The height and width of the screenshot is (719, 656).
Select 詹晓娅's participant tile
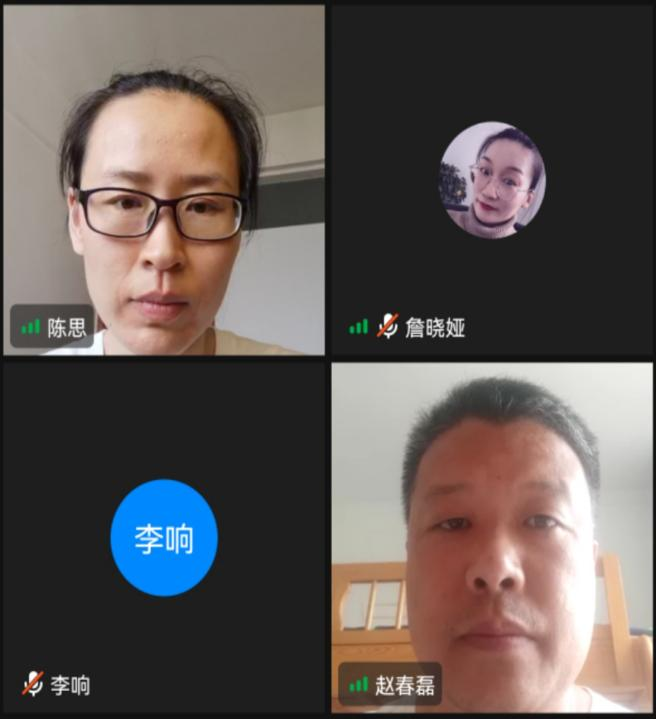tap(492, 180)
